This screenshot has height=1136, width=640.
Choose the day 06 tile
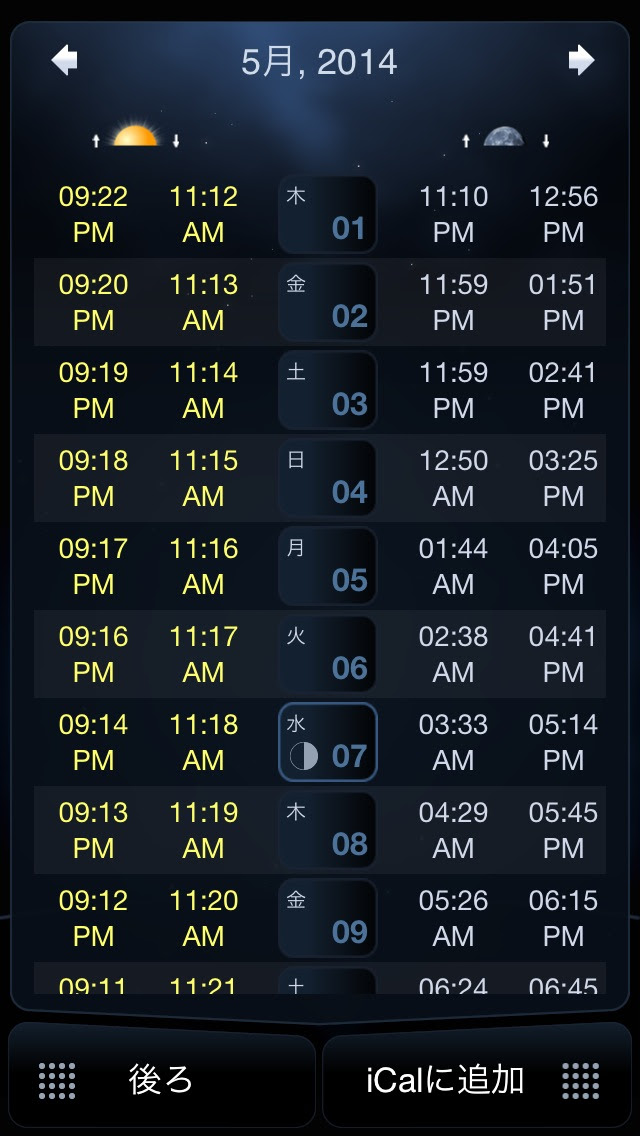(x=328, y=654)
